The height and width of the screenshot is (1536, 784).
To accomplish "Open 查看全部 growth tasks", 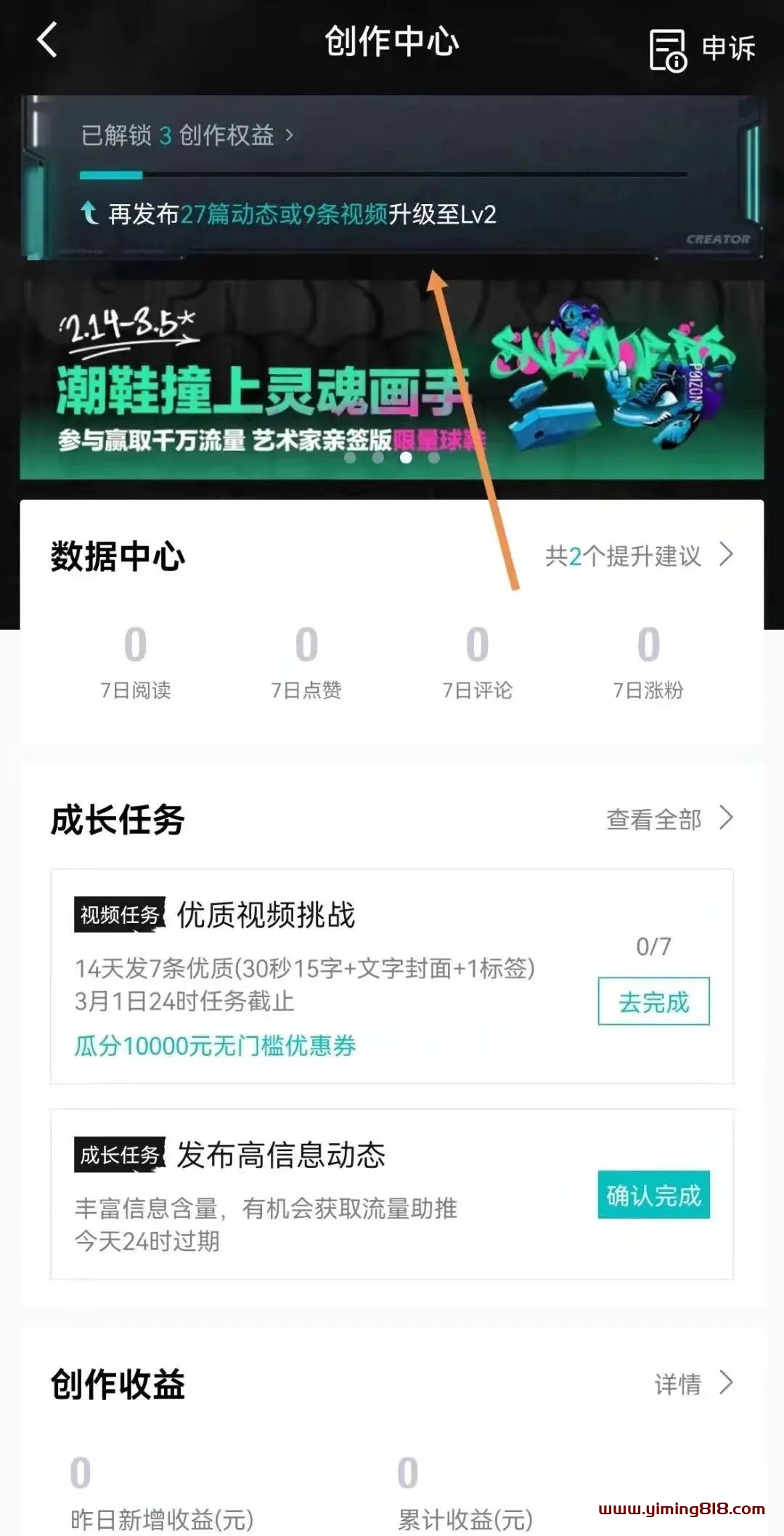I will pos(669,819).
